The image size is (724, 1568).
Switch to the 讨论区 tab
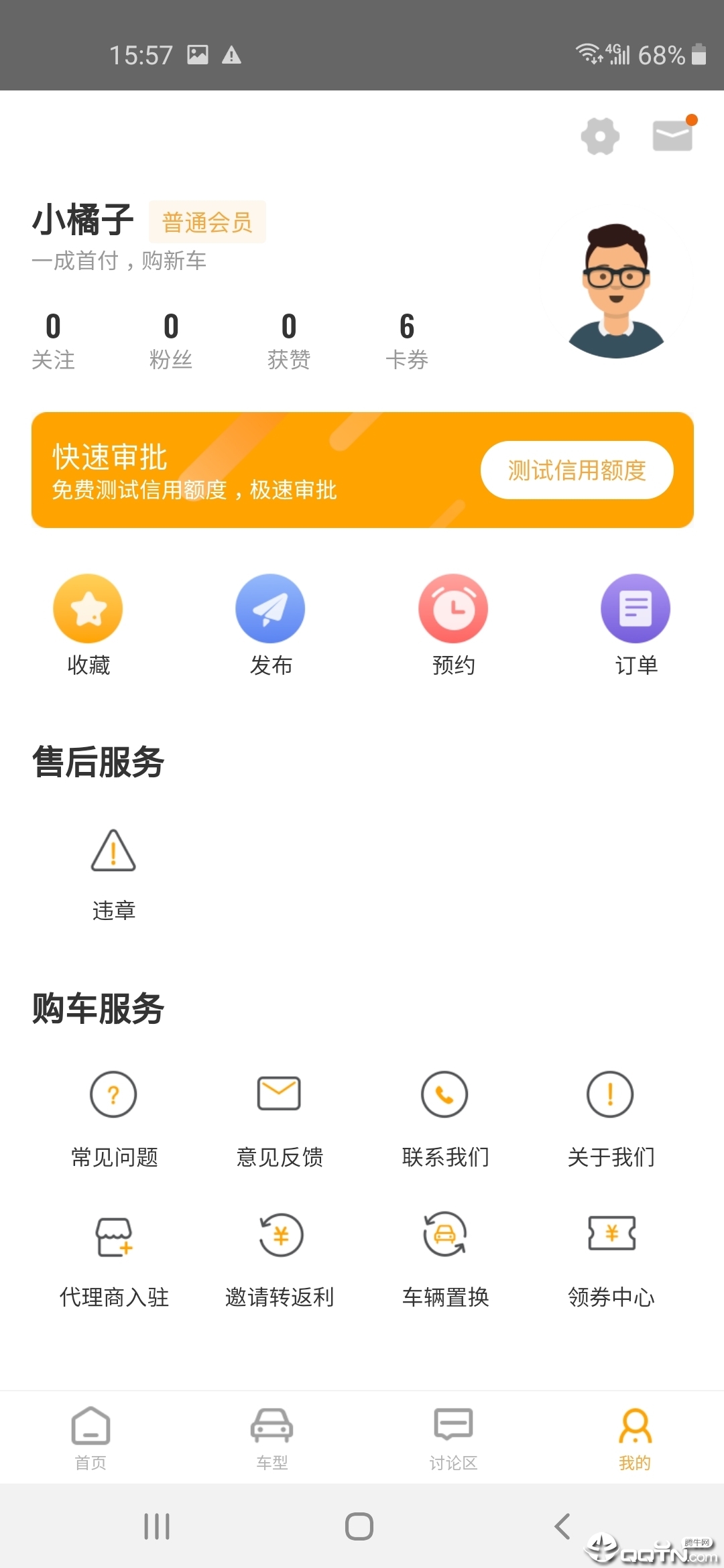tap(453, 1437)
